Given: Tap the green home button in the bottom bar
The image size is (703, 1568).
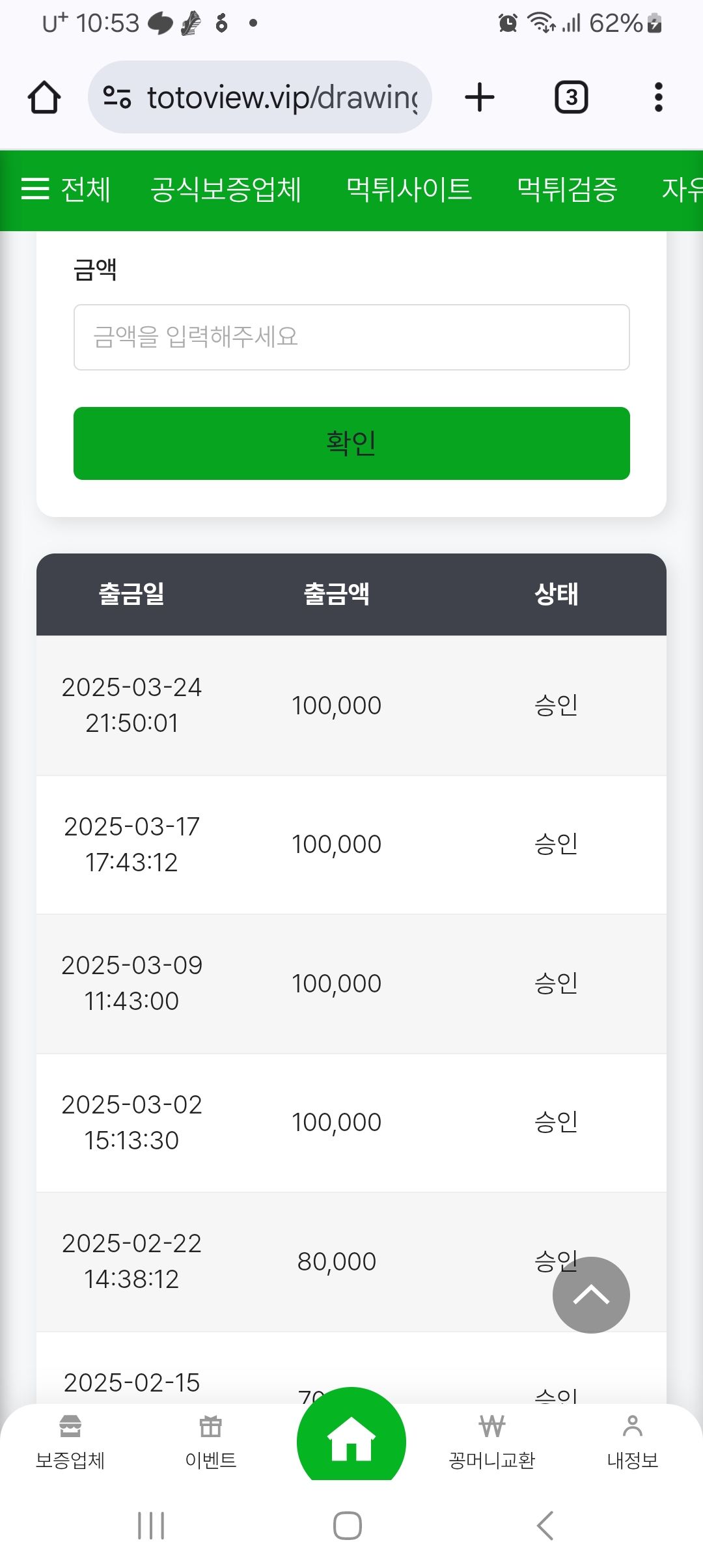Looking at the screenshot, I should (x=351, y=1439).
